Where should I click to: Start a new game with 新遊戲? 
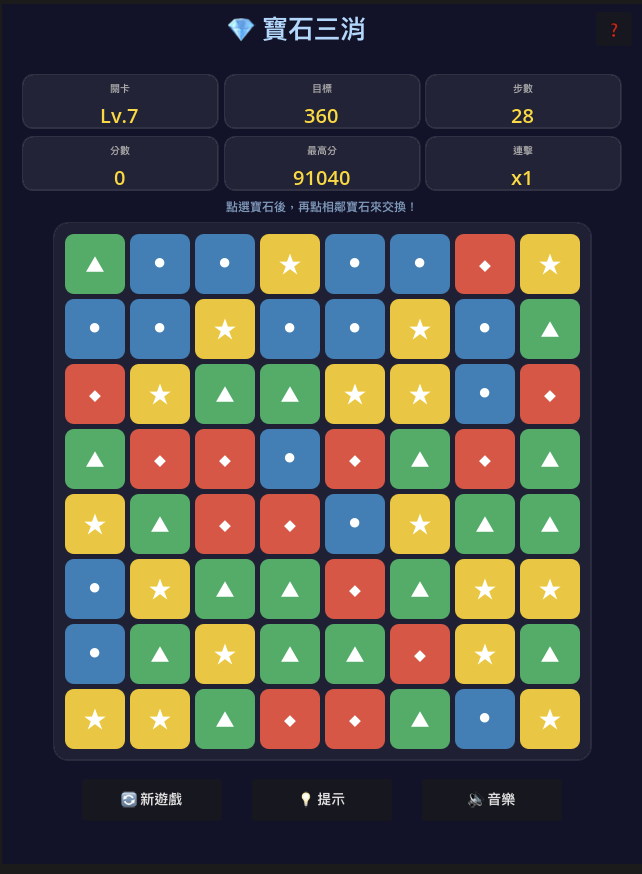tap(152, 799)
